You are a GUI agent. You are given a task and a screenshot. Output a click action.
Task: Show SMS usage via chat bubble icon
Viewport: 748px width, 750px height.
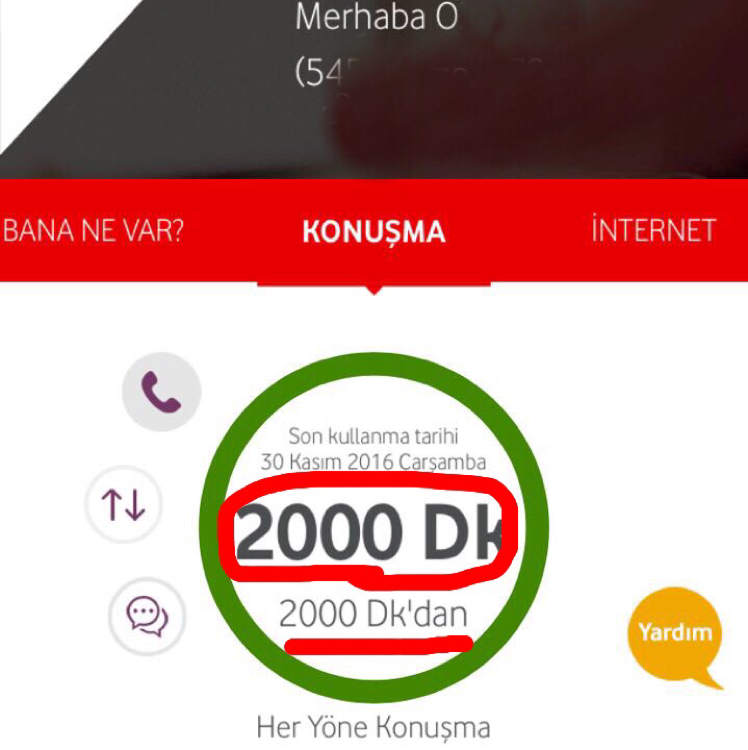pos(148,617)
